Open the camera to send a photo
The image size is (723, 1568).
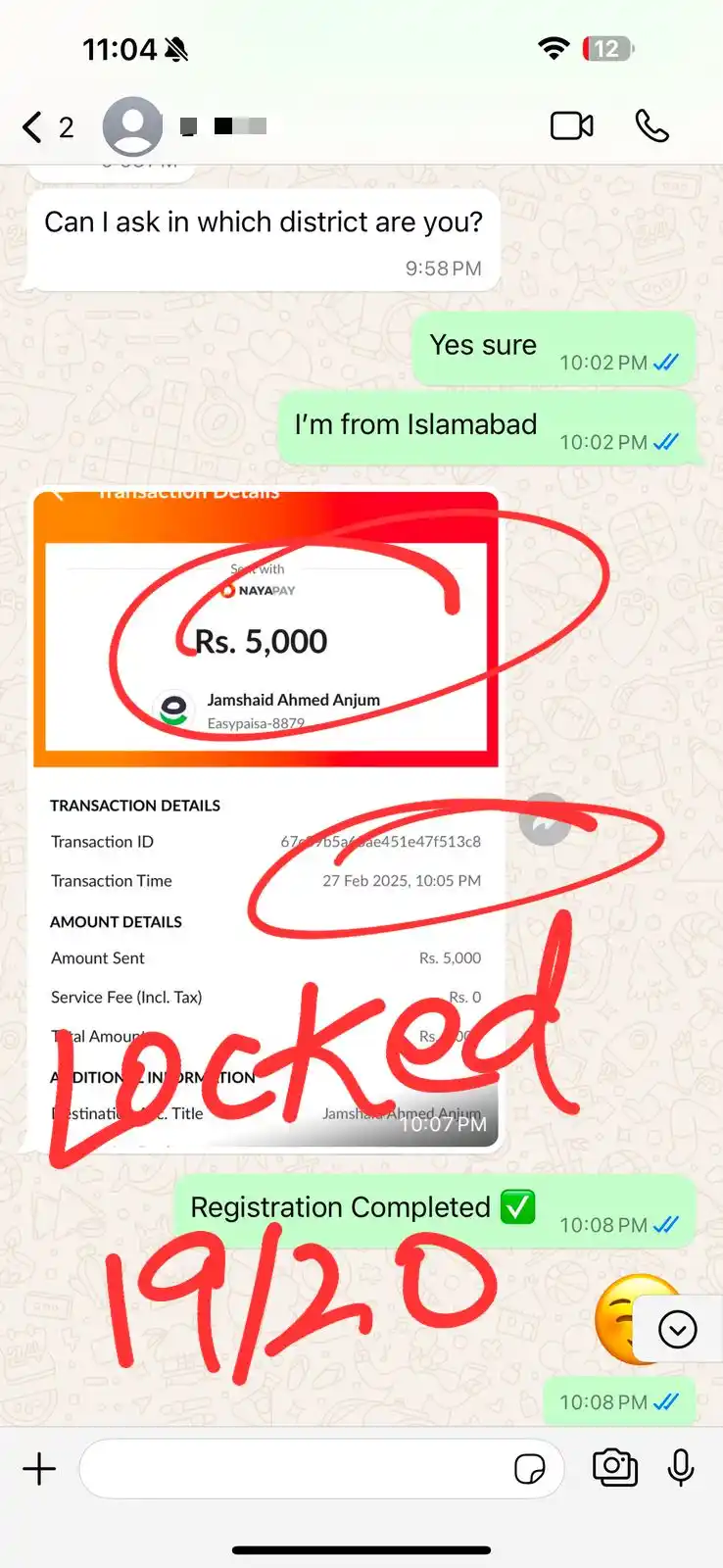click(x=615, y=1468)
